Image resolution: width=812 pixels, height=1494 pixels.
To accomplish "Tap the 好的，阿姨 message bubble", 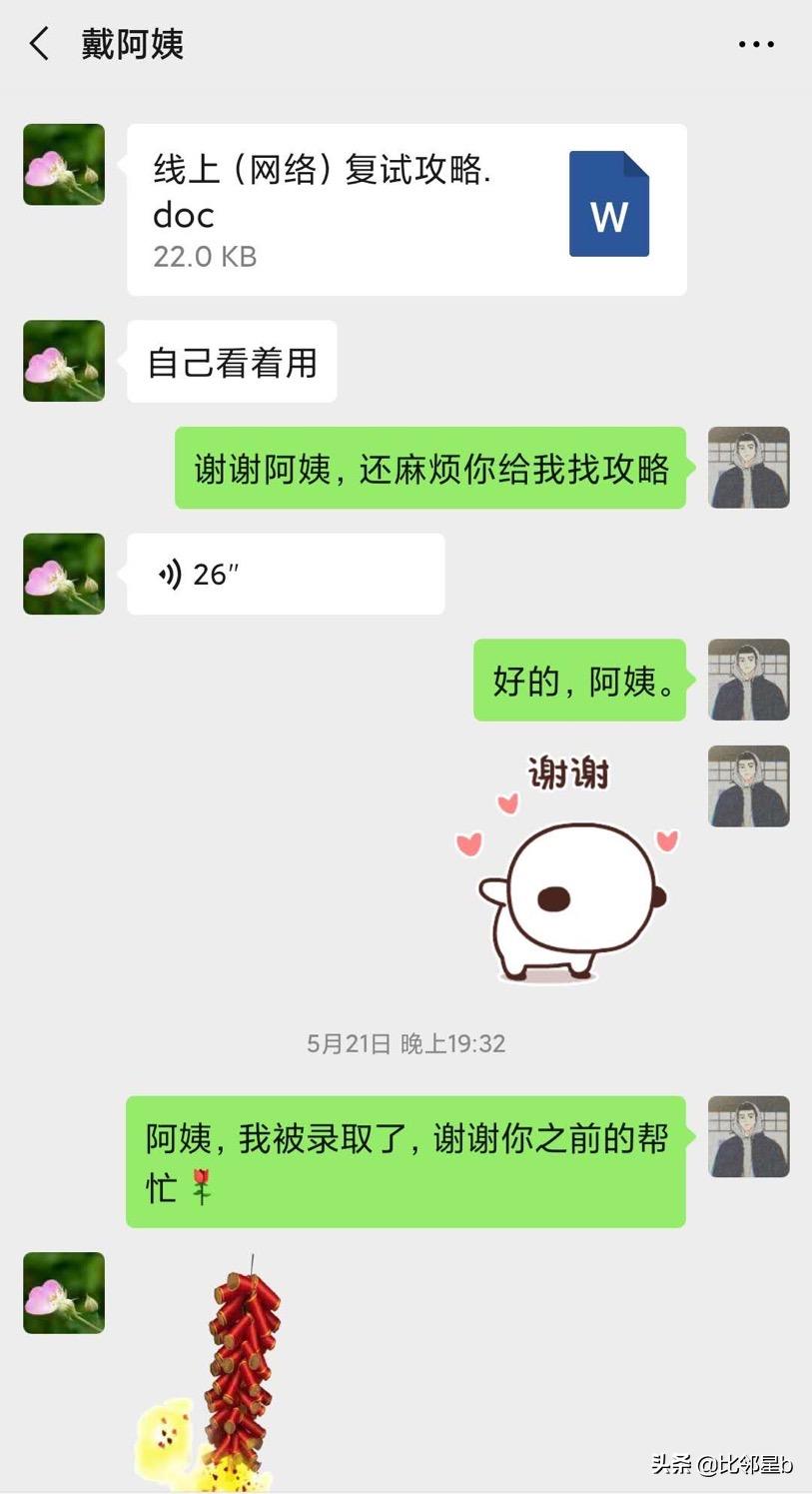I will 579,681.
